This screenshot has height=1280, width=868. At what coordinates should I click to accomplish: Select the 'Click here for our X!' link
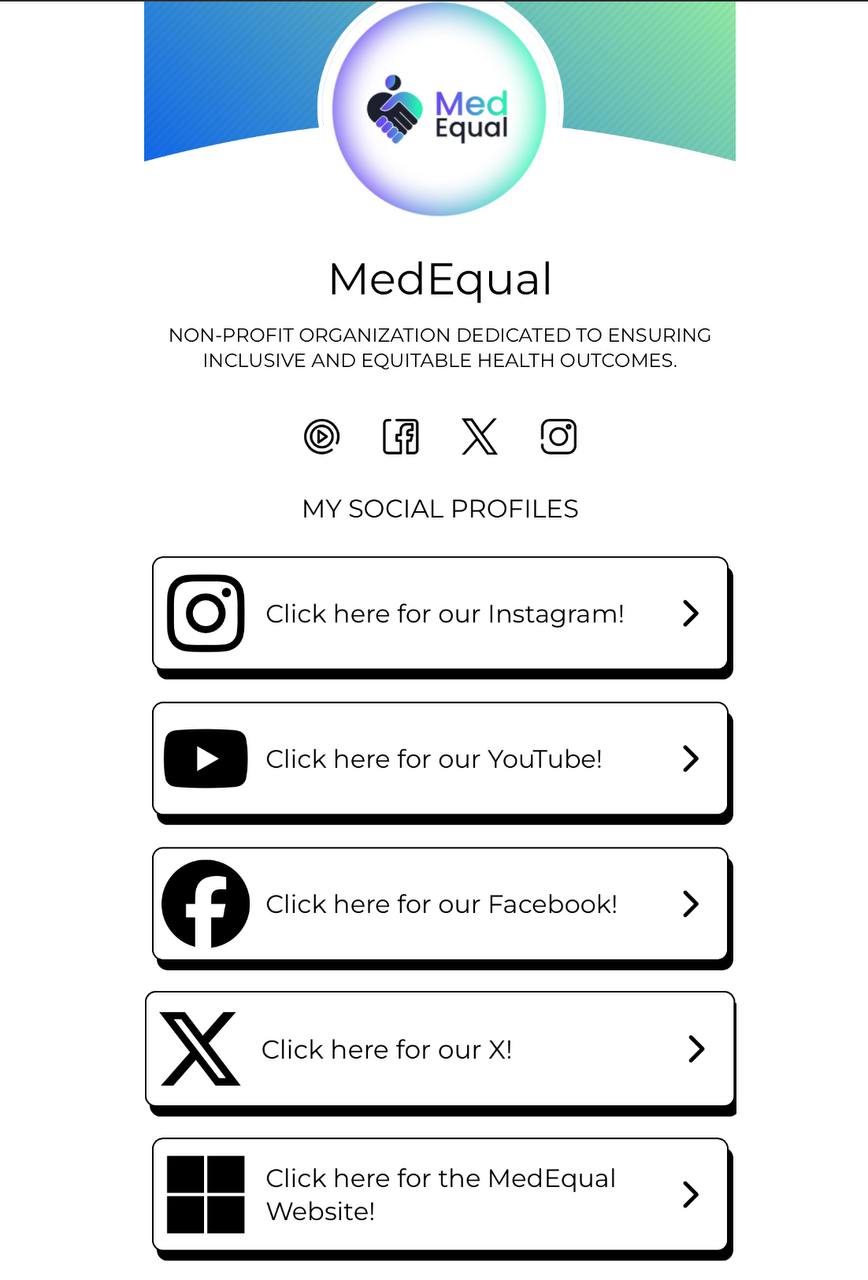point(440,1049)
